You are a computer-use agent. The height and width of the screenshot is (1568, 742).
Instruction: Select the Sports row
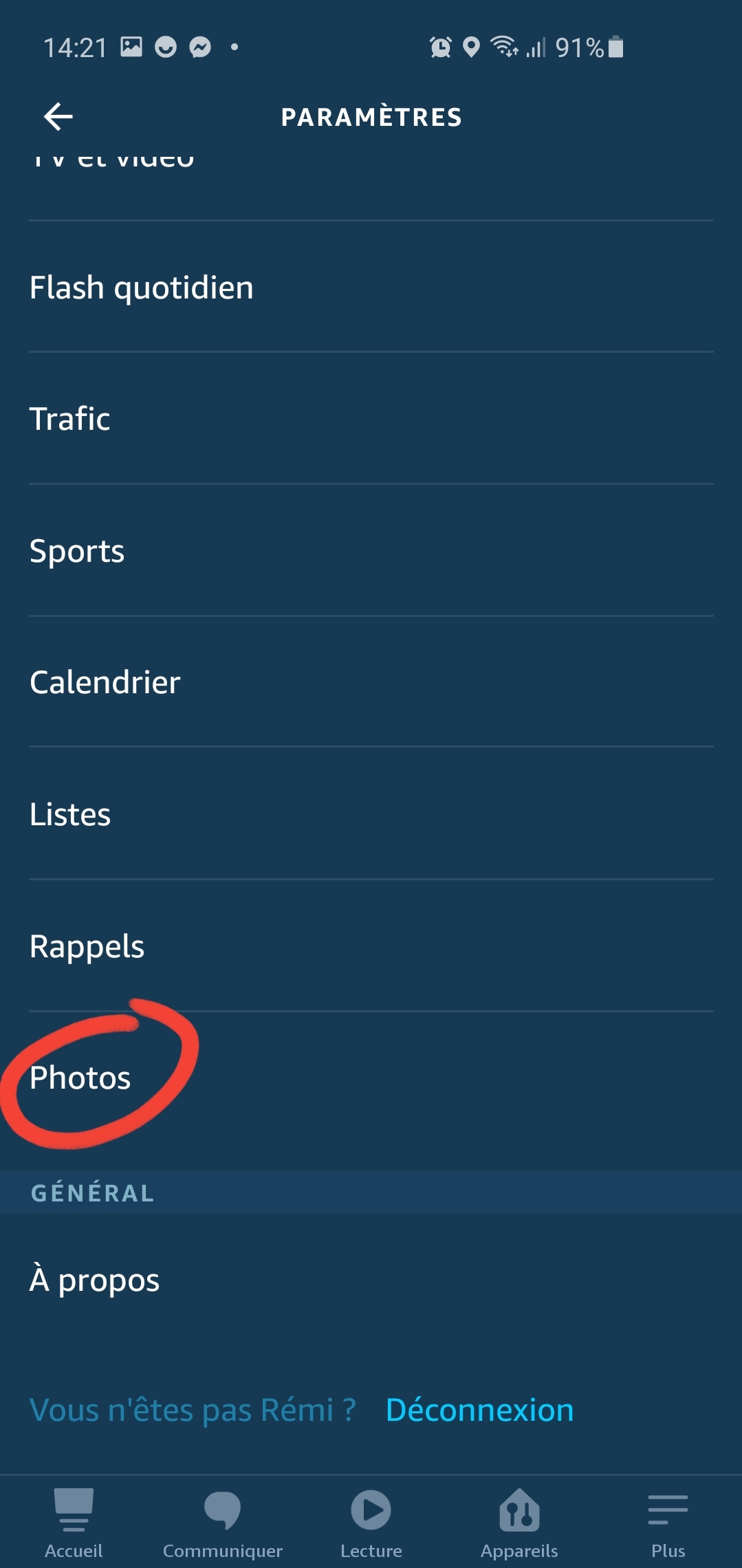(371, 550)
